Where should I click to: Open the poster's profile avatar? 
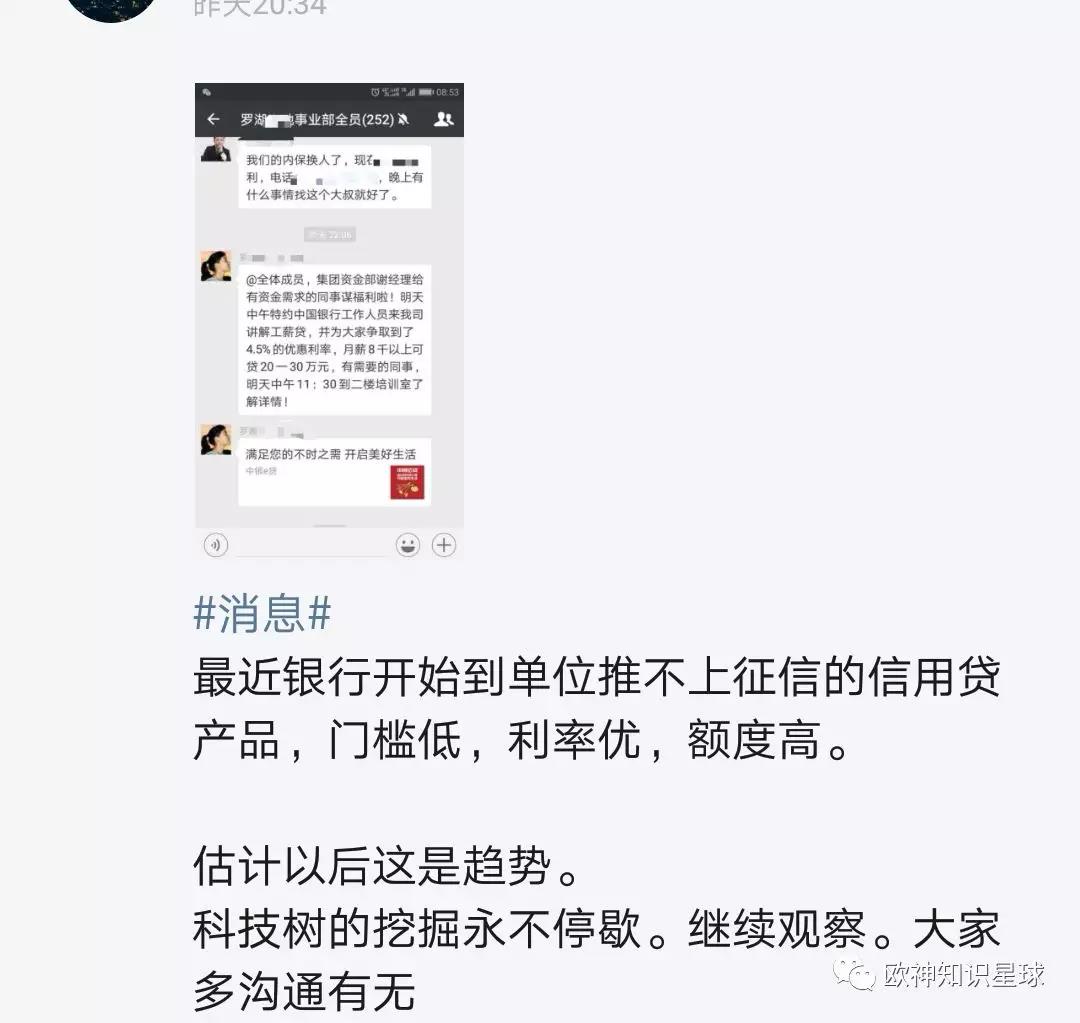click(x=110, y=8)
